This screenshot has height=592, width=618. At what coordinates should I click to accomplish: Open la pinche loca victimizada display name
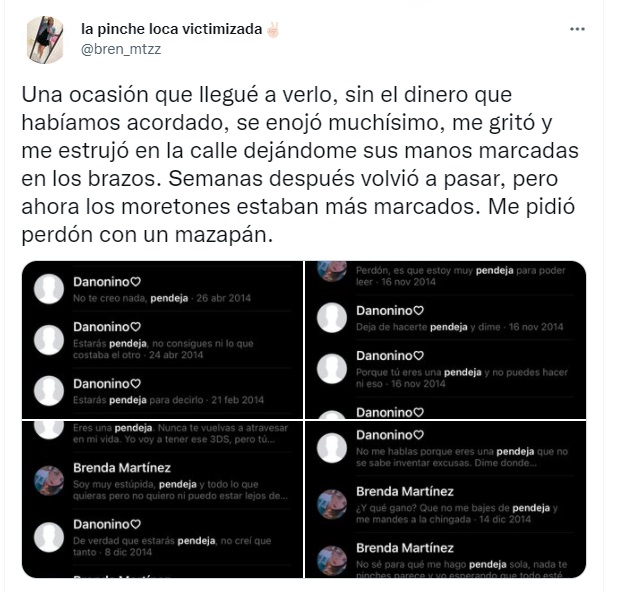(171, 29)
